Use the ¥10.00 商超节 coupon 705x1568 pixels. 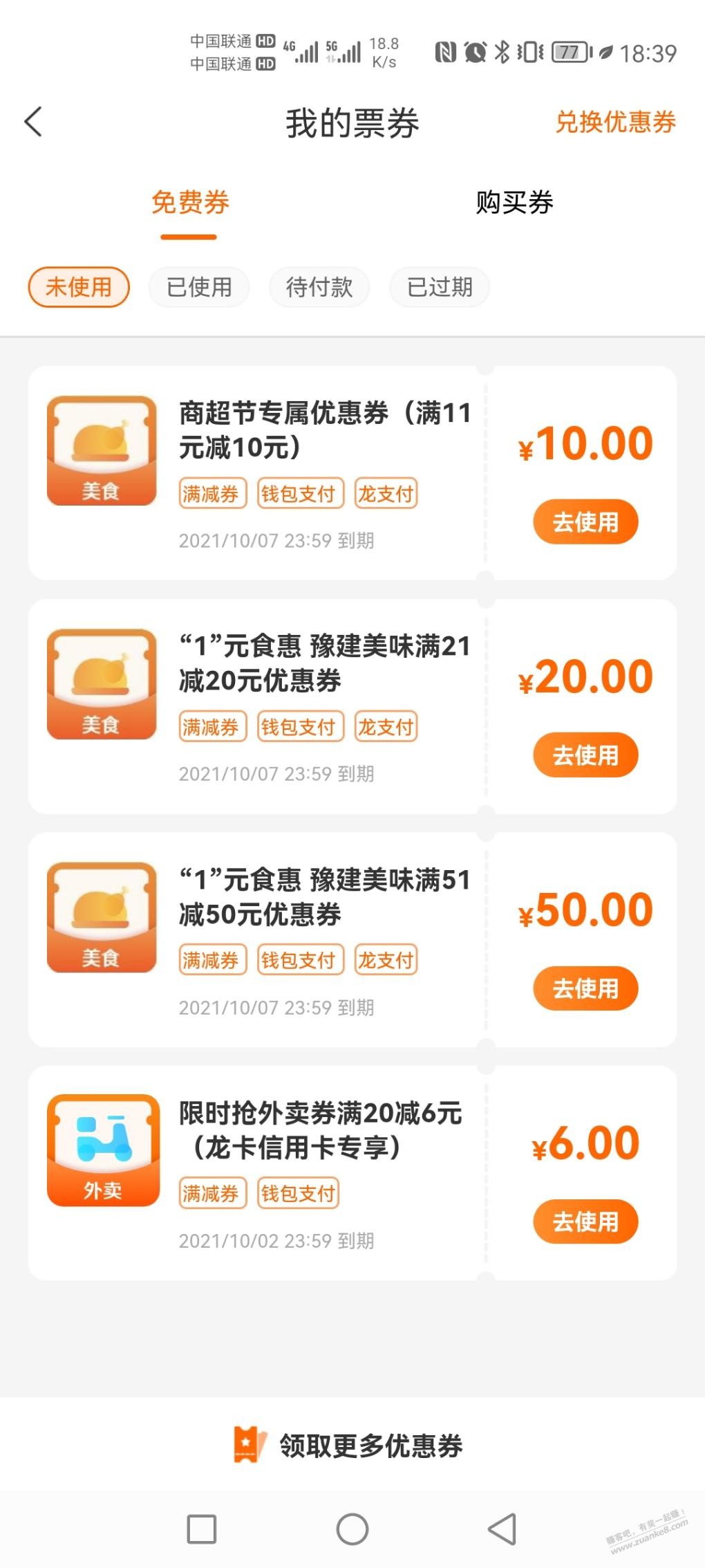pos(585,522)
